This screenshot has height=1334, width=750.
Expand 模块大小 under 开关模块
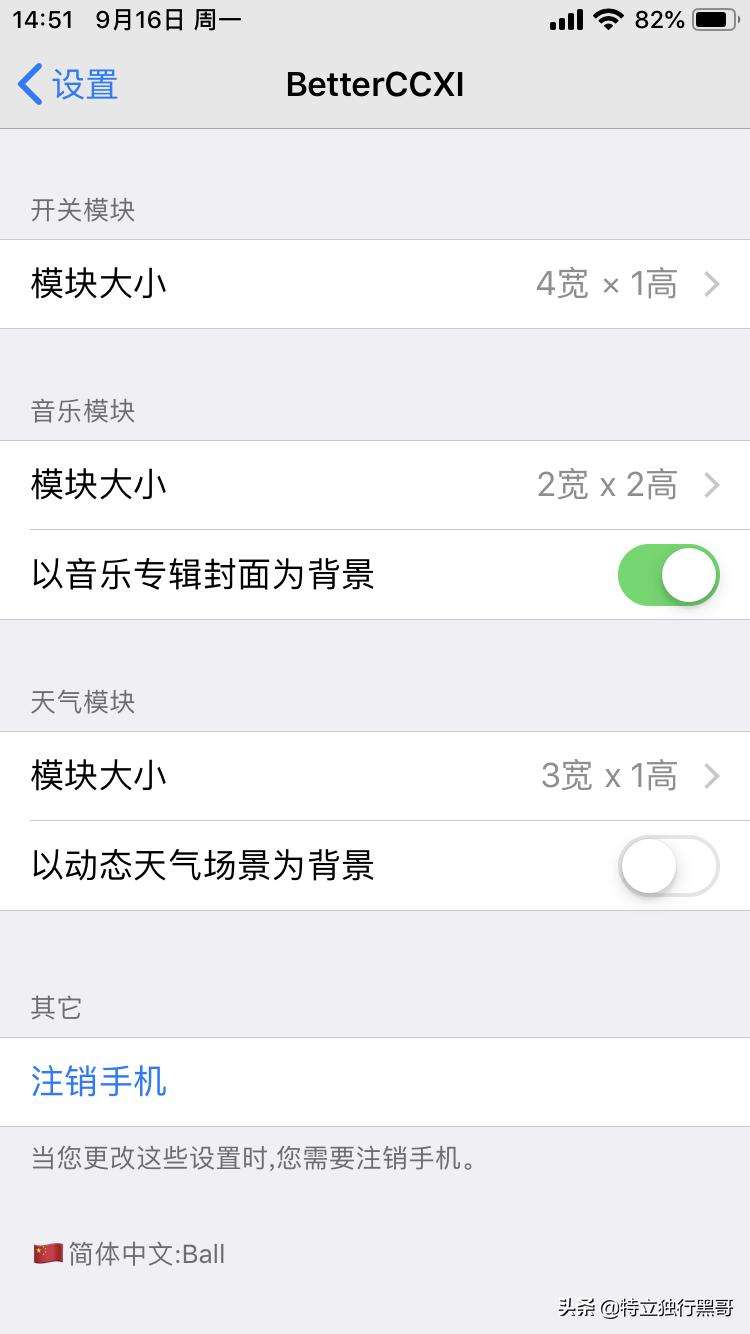(375, 284)
